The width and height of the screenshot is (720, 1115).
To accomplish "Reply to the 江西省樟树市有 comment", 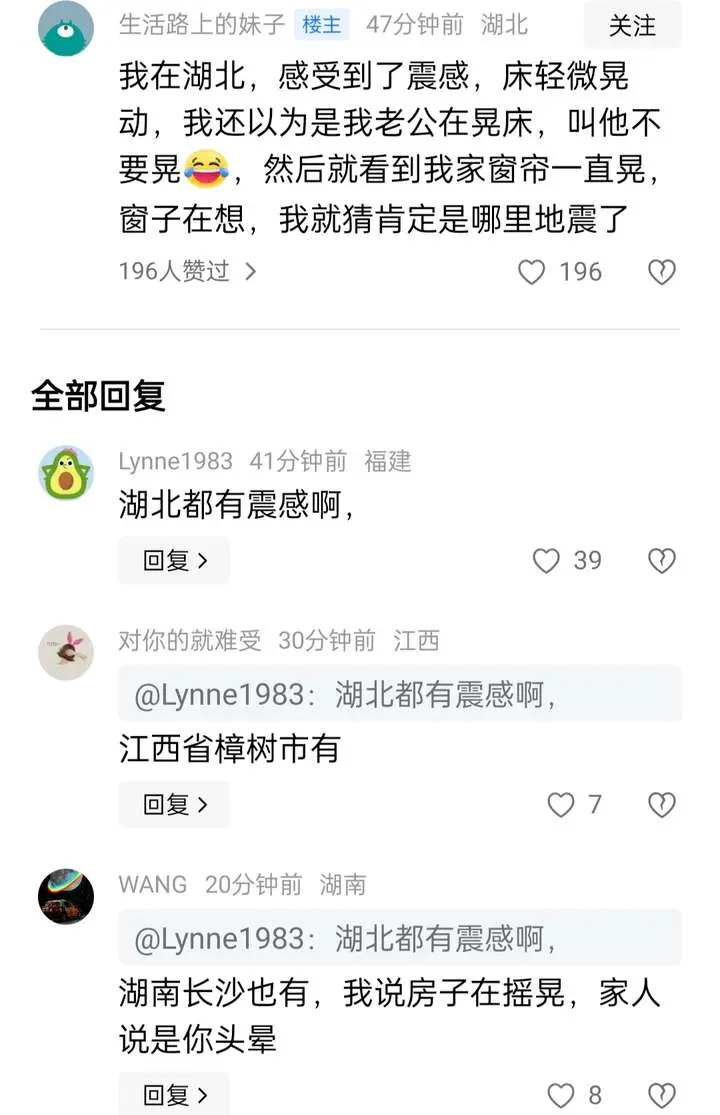I will pos(174,805).
